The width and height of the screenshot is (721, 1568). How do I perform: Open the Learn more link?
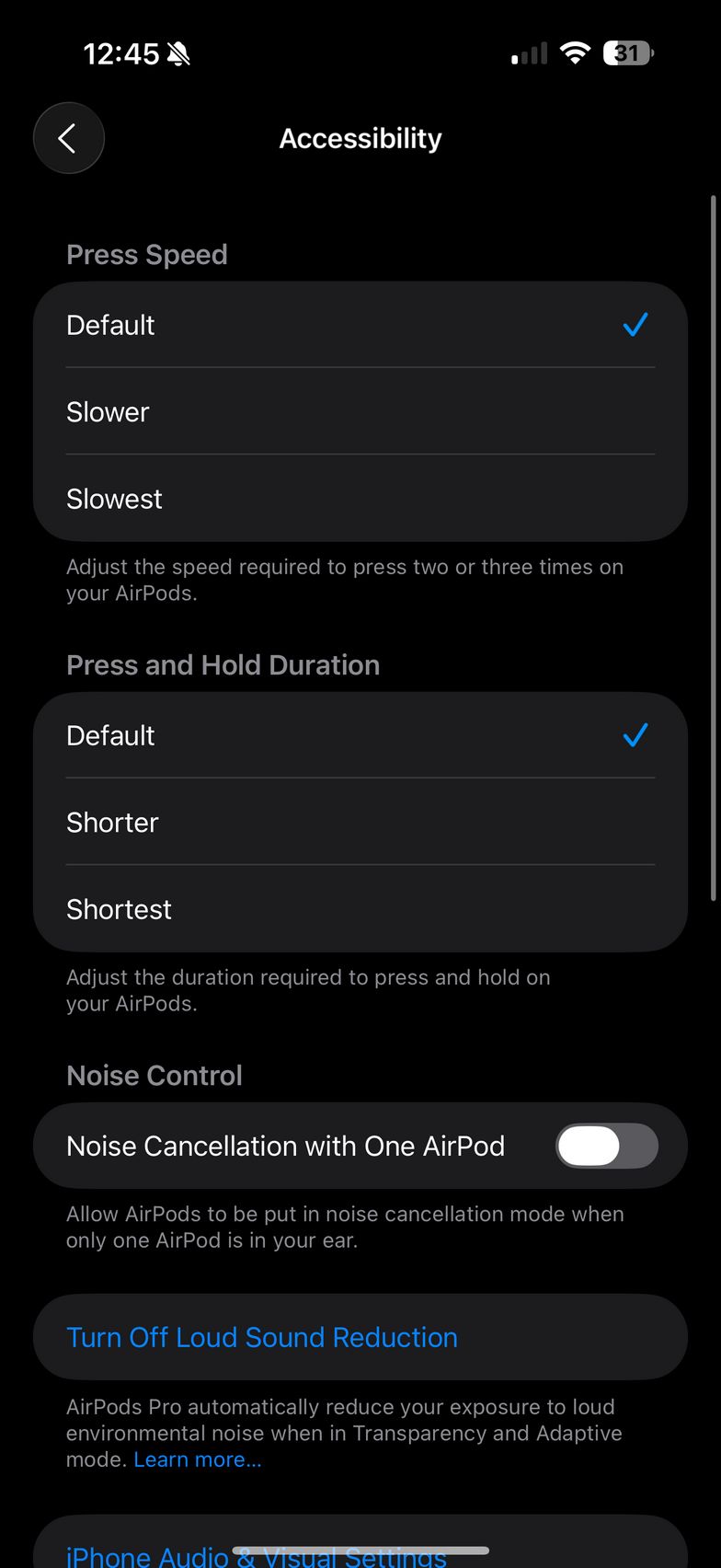198,1459
